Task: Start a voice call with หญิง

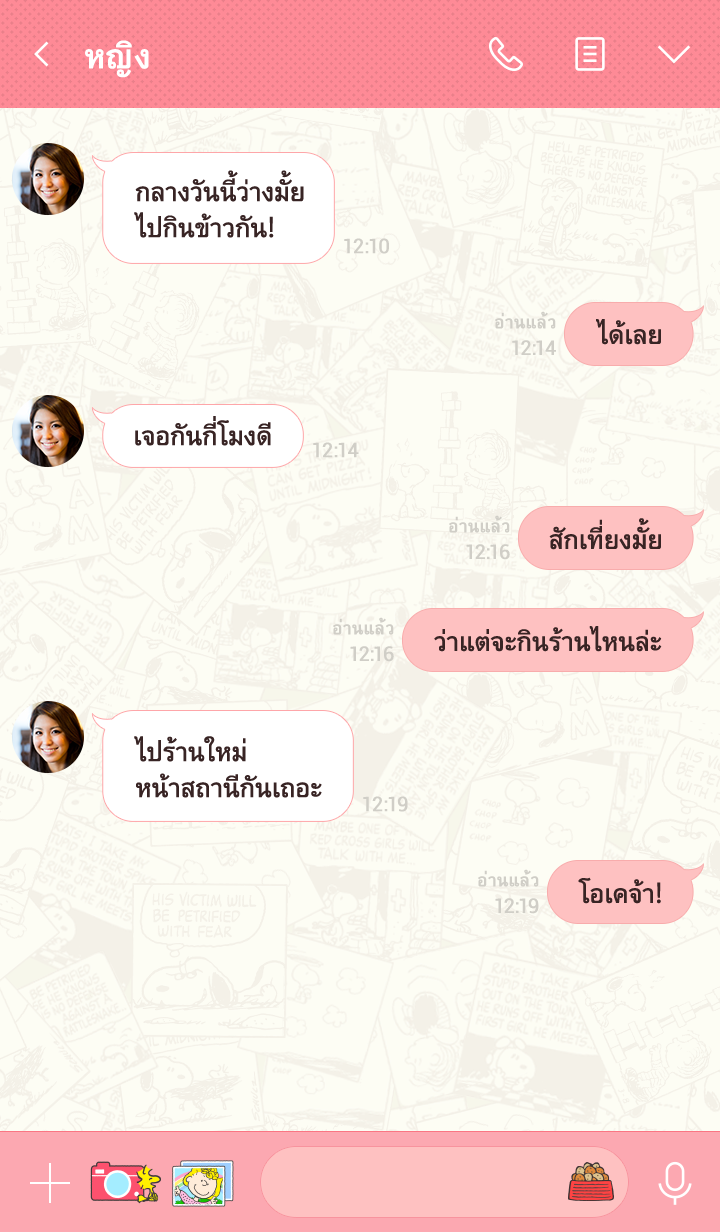Action: point(505,54)
